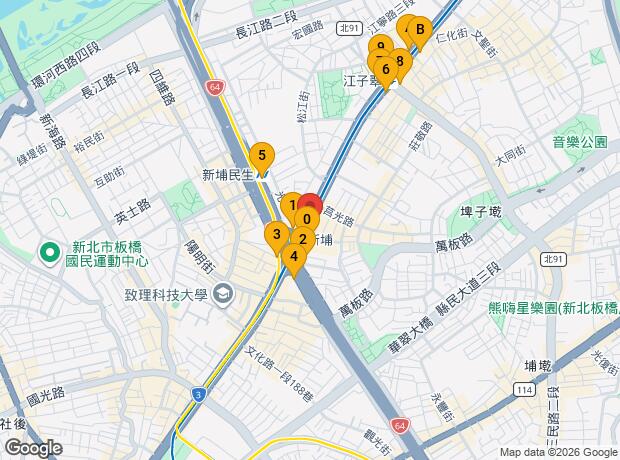Open map marker number 2

[x=302, y=239]
